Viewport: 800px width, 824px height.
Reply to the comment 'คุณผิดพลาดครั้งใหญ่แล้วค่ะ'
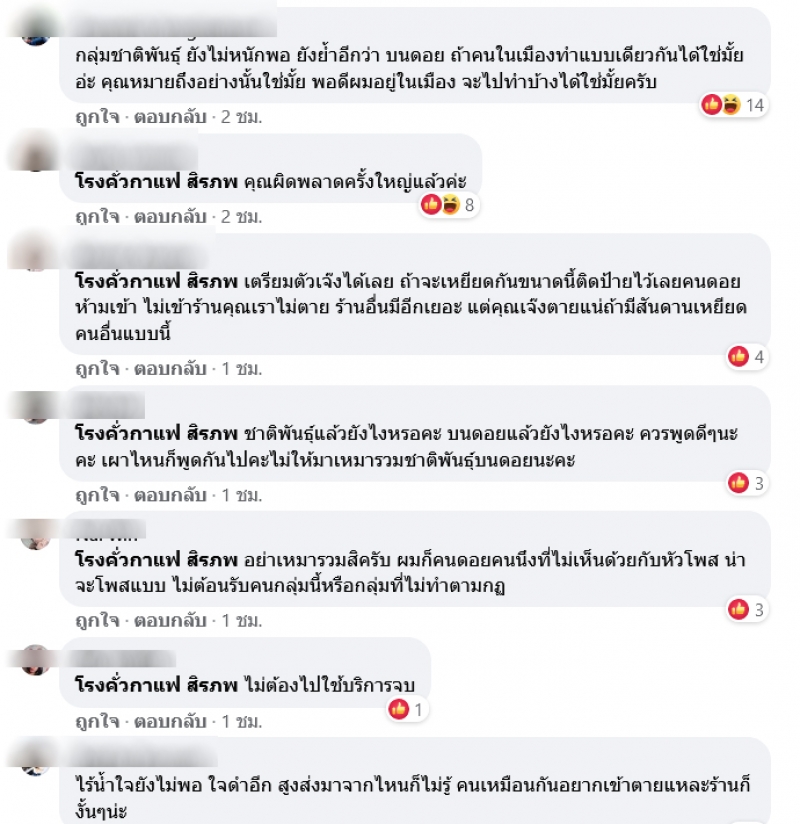coord(171,216)
